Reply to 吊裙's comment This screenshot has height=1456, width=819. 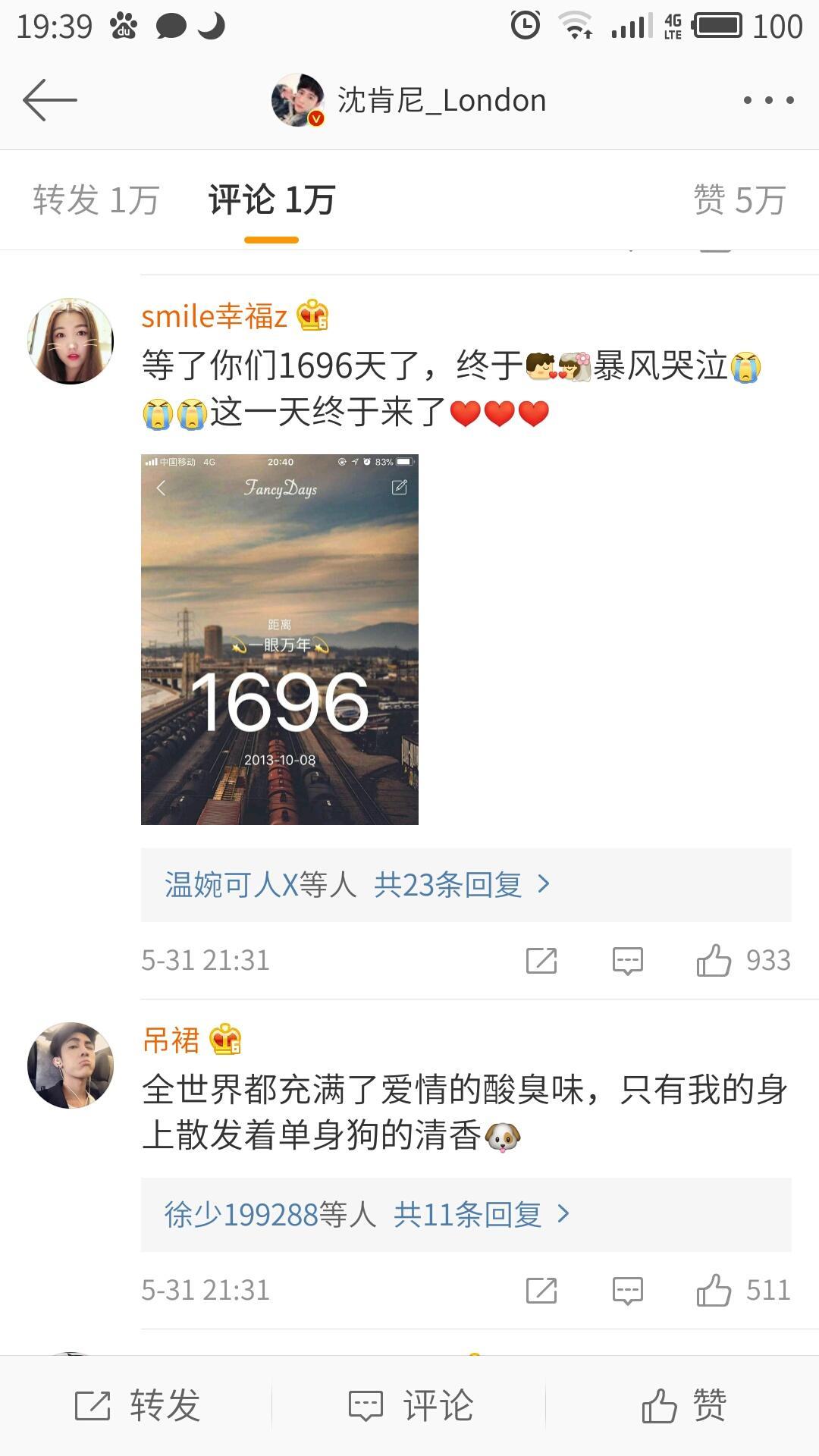tap(628, 1291)
